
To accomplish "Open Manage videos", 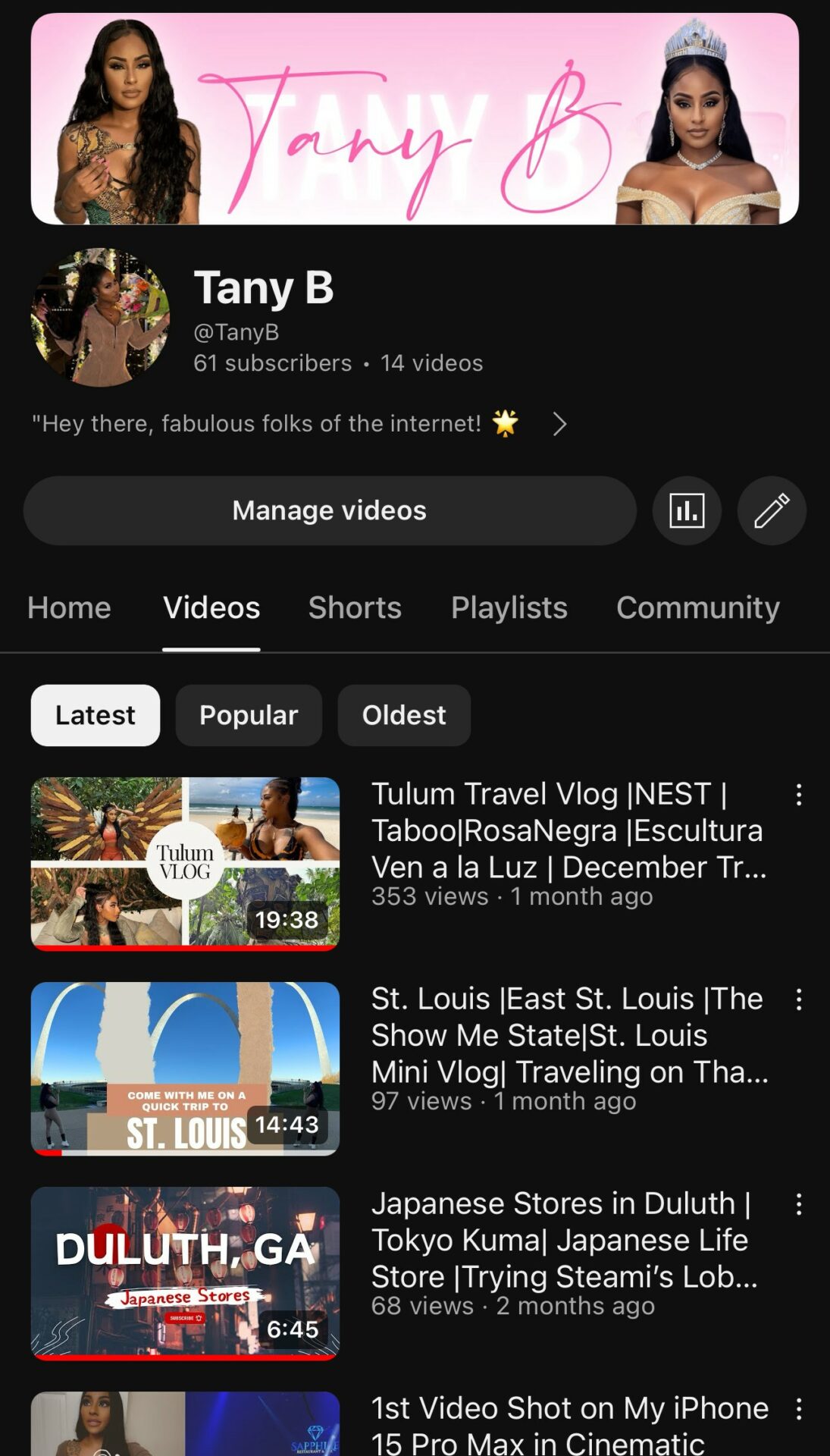I will [x=330, y=510].
